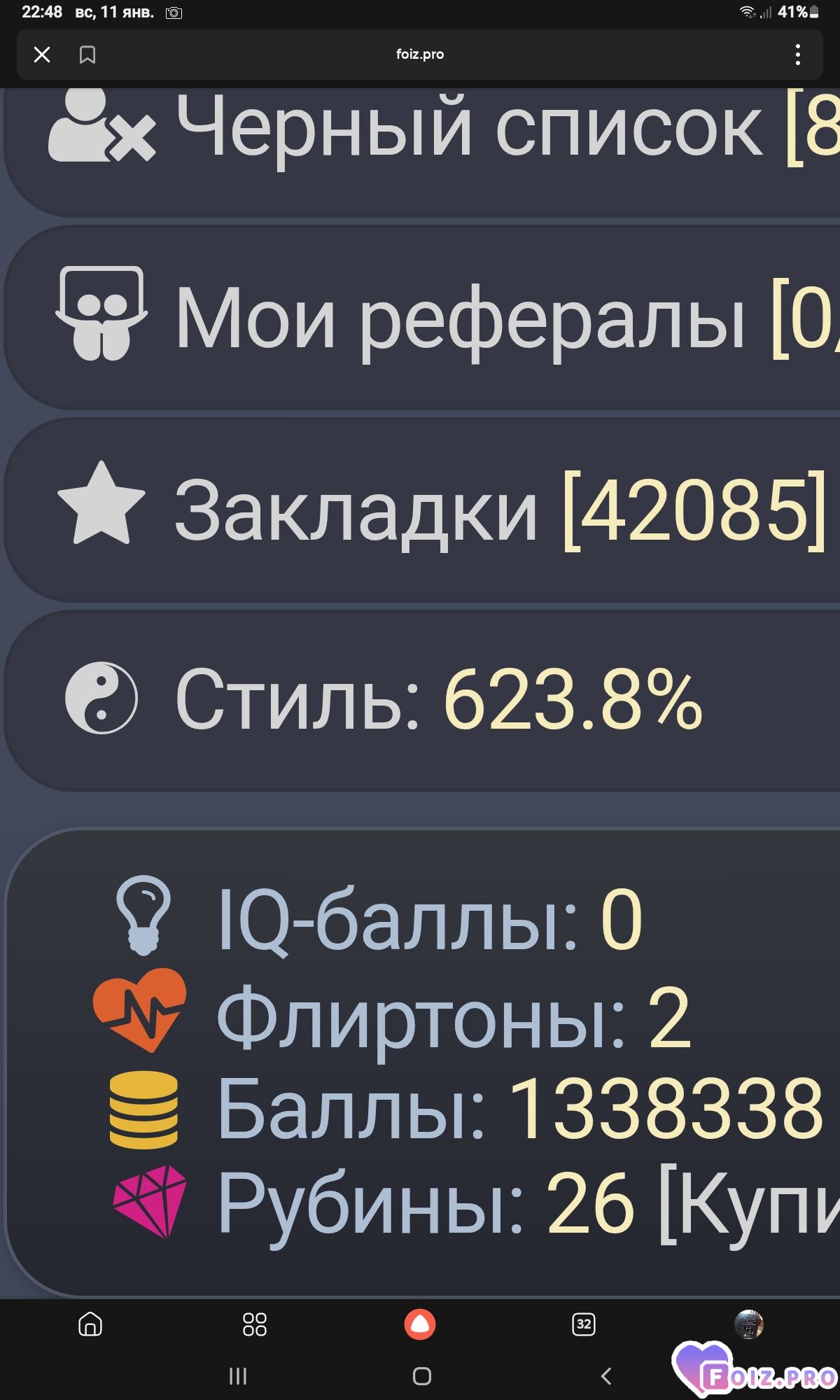Bookmark the current page
Screen dimensions: 840x1400
coord(87,55)
